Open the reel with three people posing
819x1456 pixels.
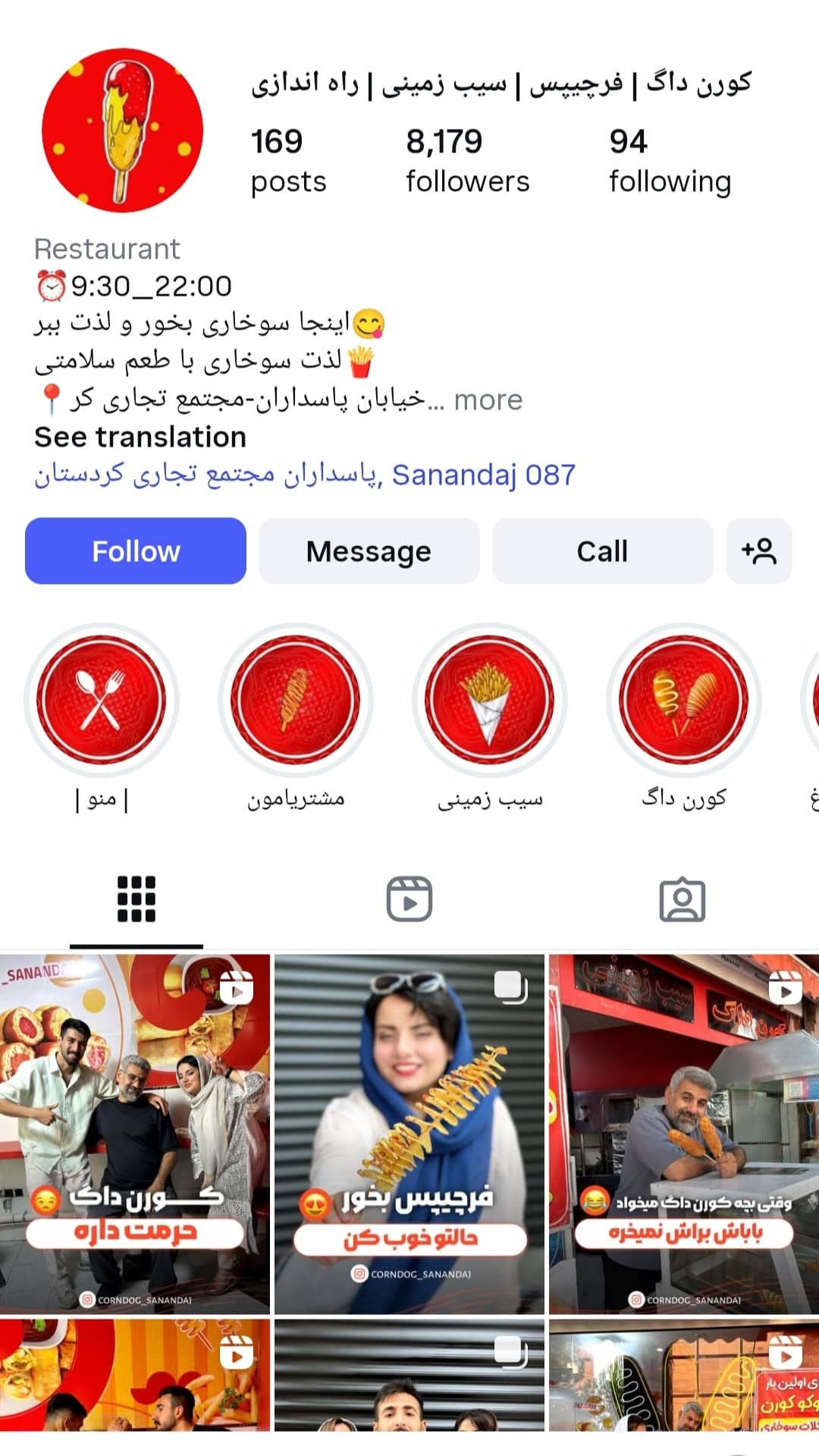click(135, 1134)
